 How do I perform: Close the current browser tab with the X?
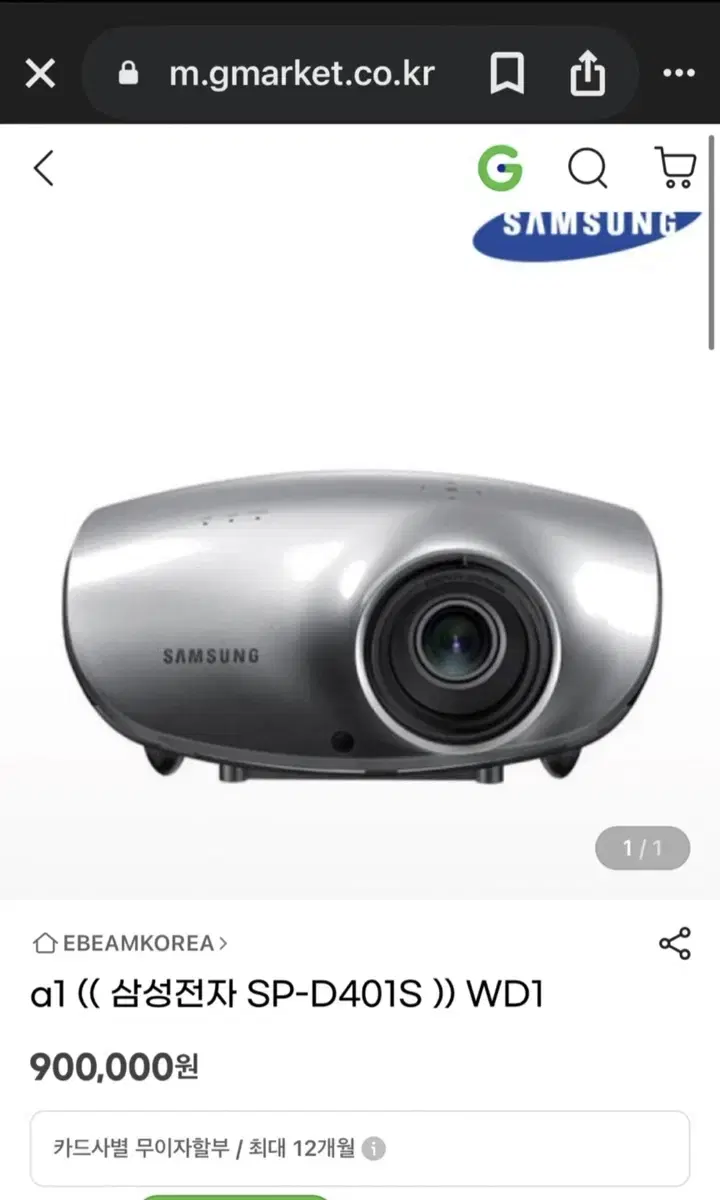point(39,73)
